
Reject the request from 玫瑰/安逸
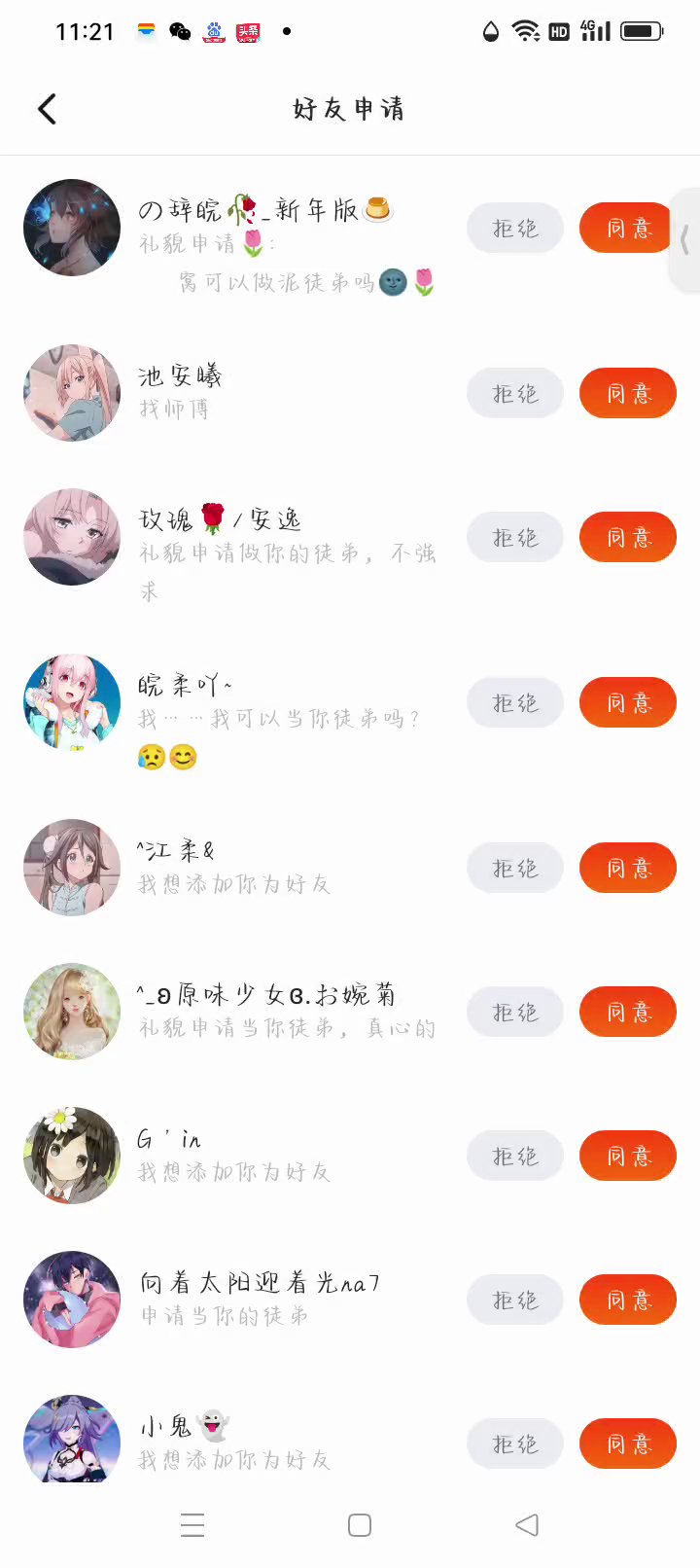(x=515, y=537)
